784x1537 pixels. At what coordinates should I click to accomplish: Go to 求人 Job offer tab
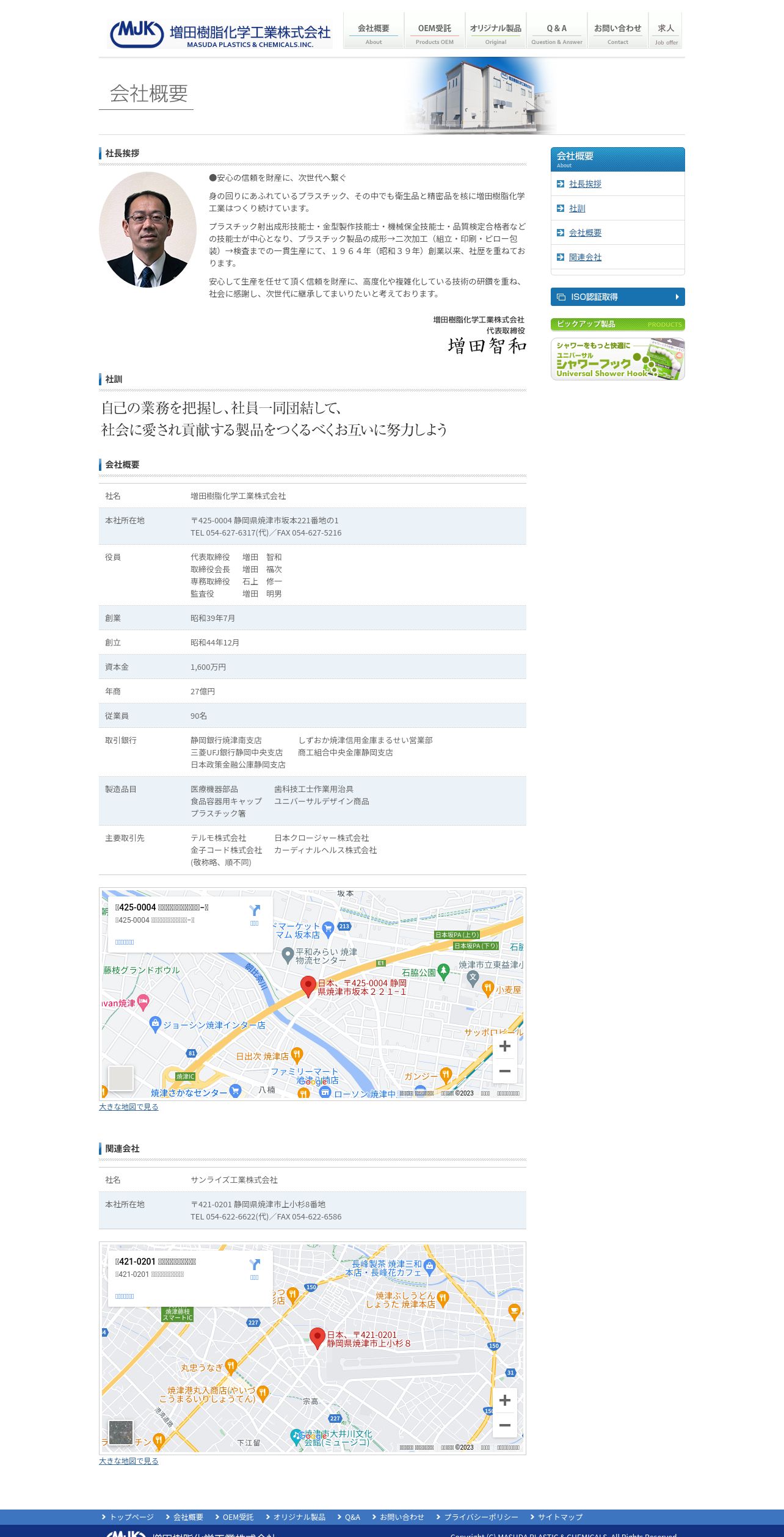666,31
